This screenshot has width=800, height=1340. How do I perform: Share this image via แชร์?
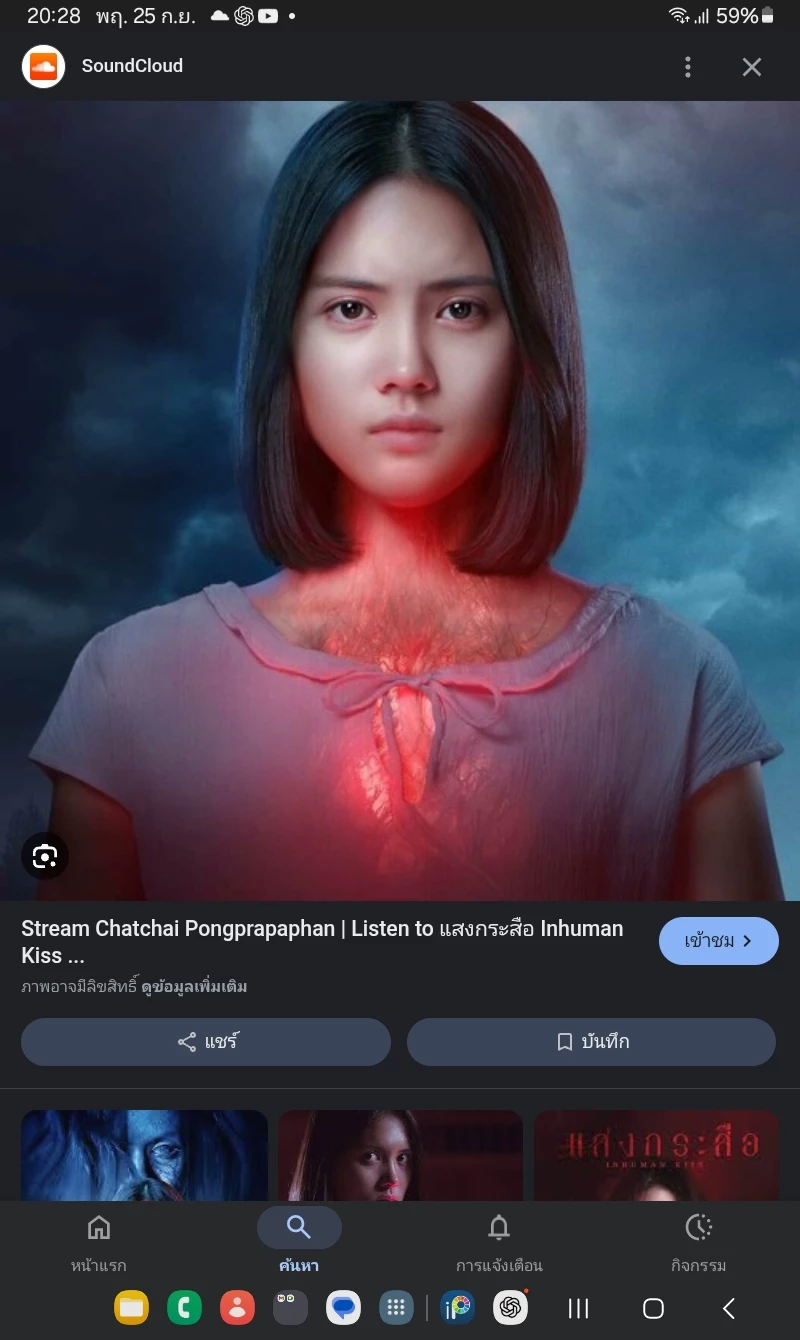pyautogui.click(x=206, y=1042)
